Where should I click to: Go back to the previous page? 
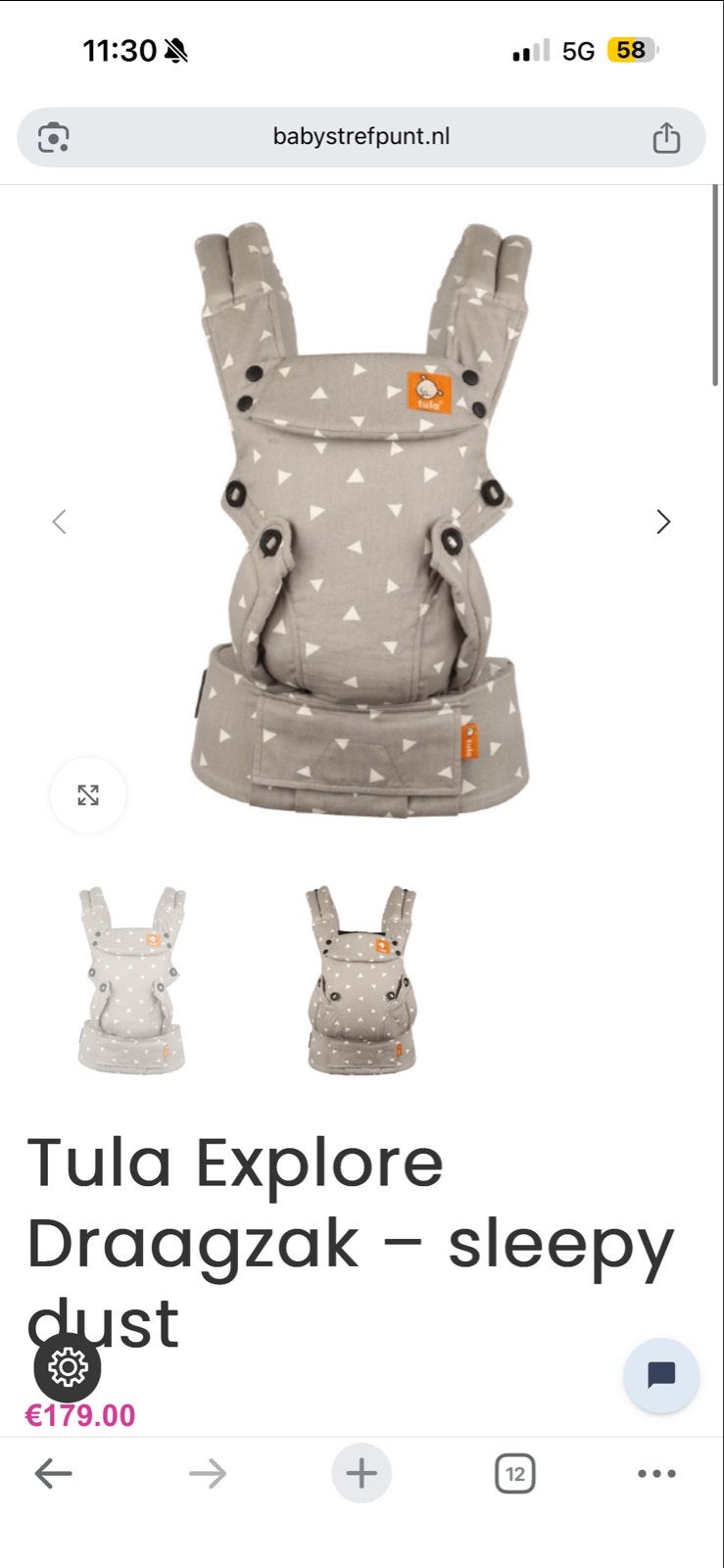tap(54, 1473)
